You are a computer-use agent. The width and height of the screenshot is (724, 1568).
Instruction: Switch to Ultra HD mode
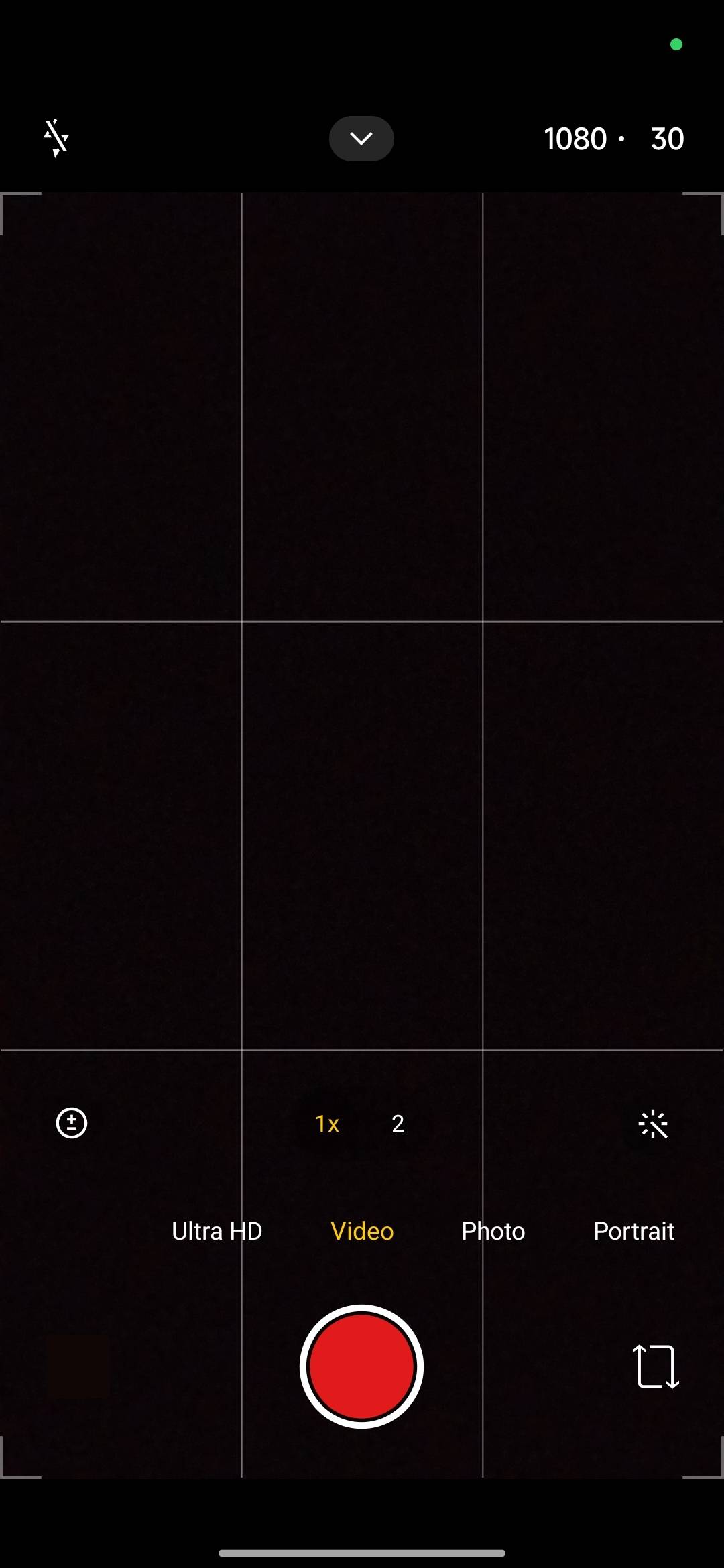(217, 1231)
